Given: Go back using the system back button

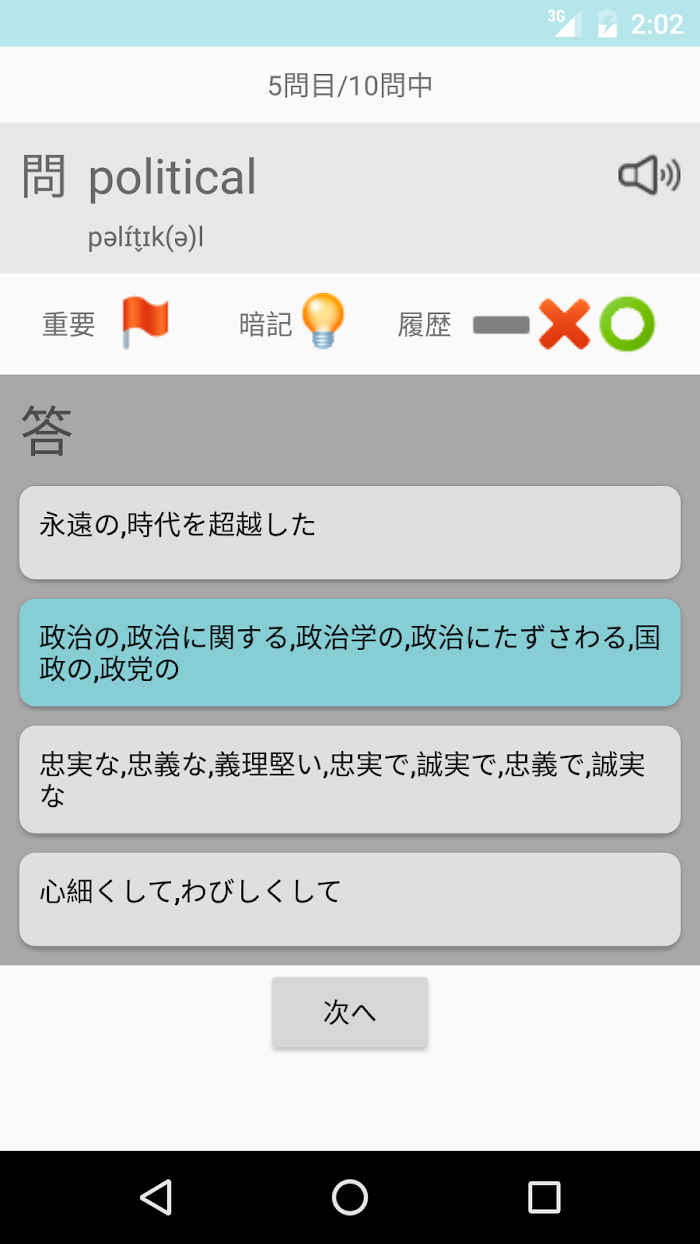Looking at the screenshot, I should pos(156,1197).
